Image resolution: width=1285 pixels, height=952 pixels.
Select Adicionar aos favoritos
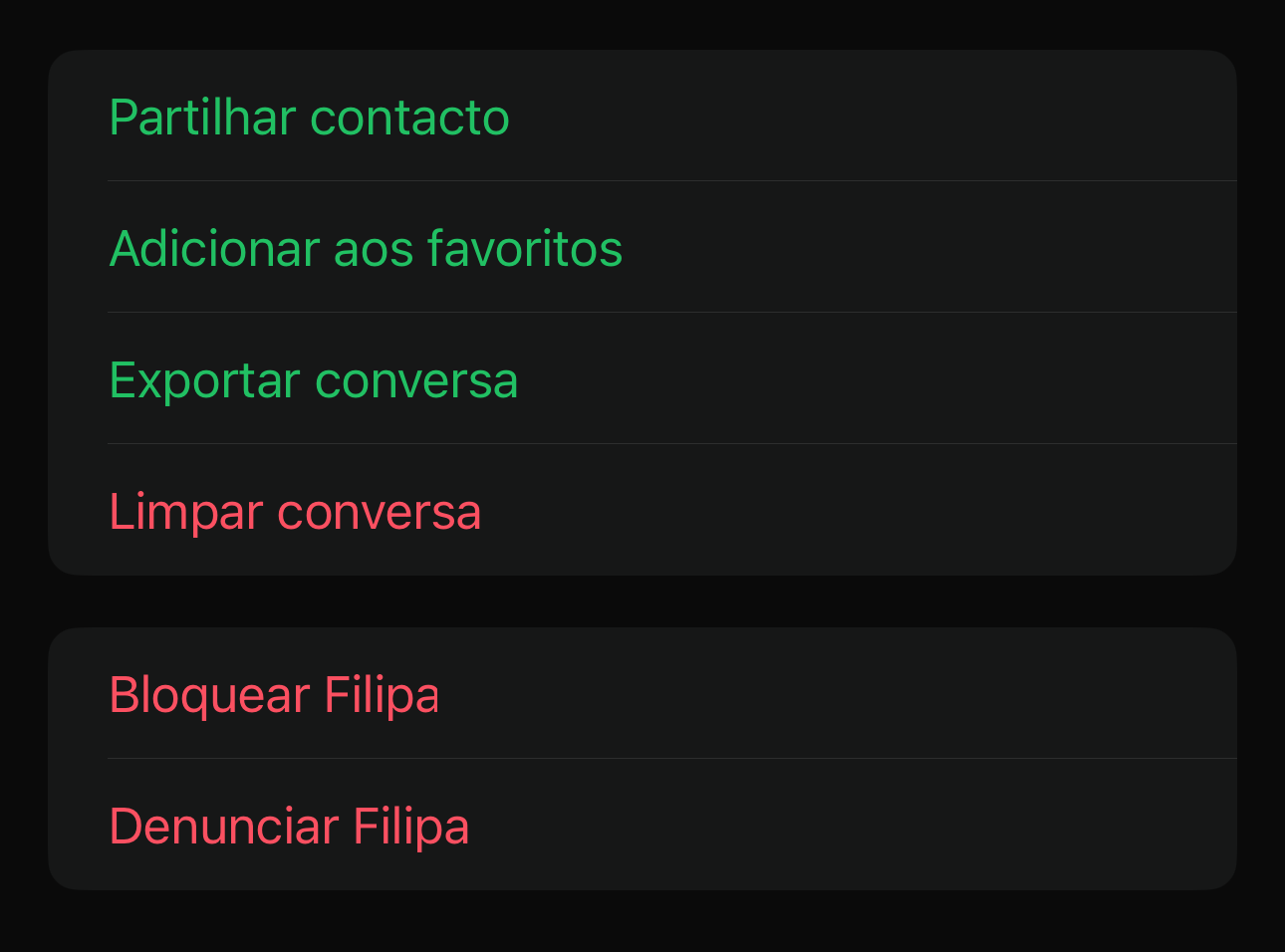[366, 249]
